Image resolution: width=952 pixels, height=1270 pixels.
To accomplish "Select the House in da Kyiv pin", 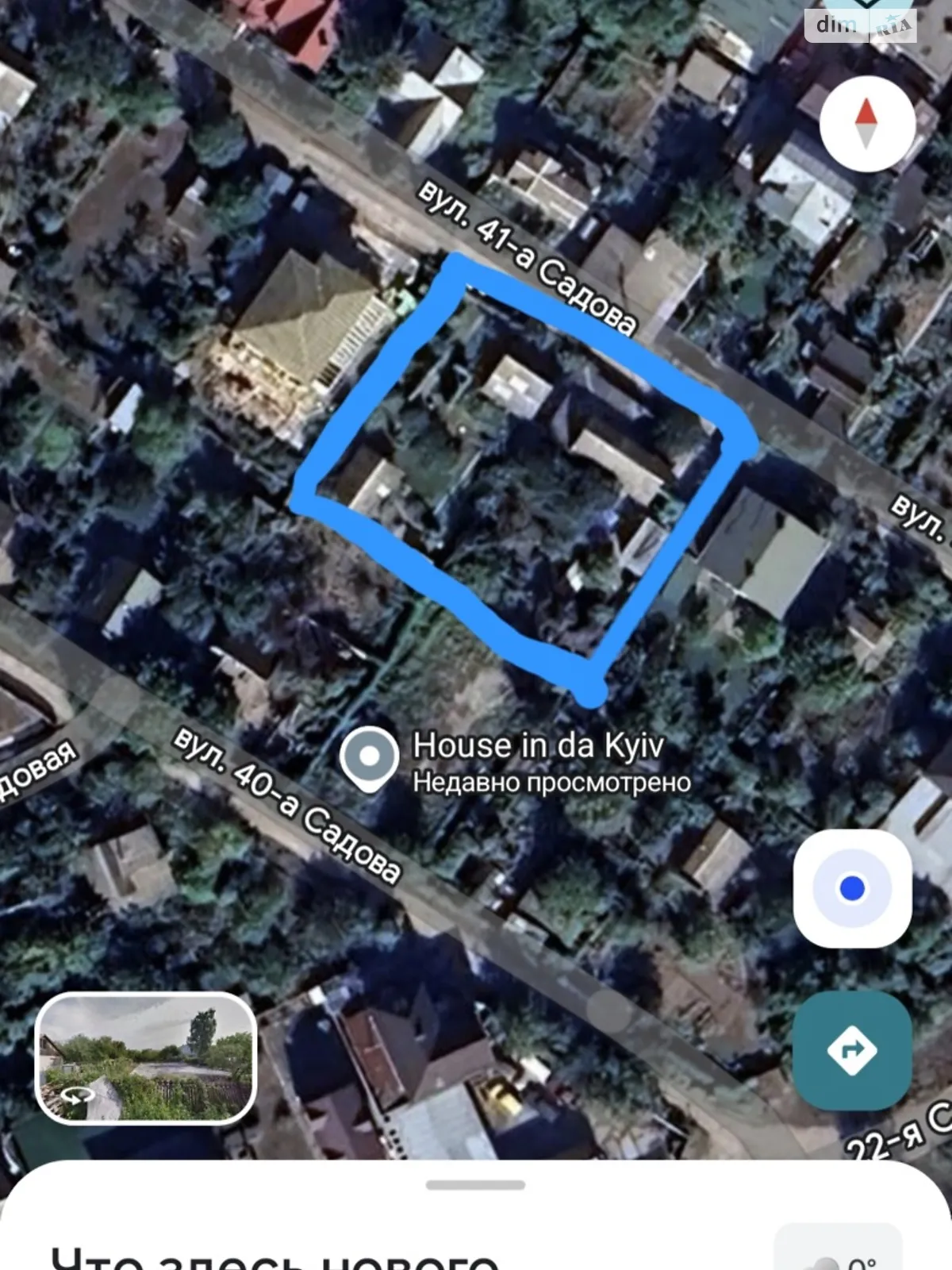I will tap(369, 758).
